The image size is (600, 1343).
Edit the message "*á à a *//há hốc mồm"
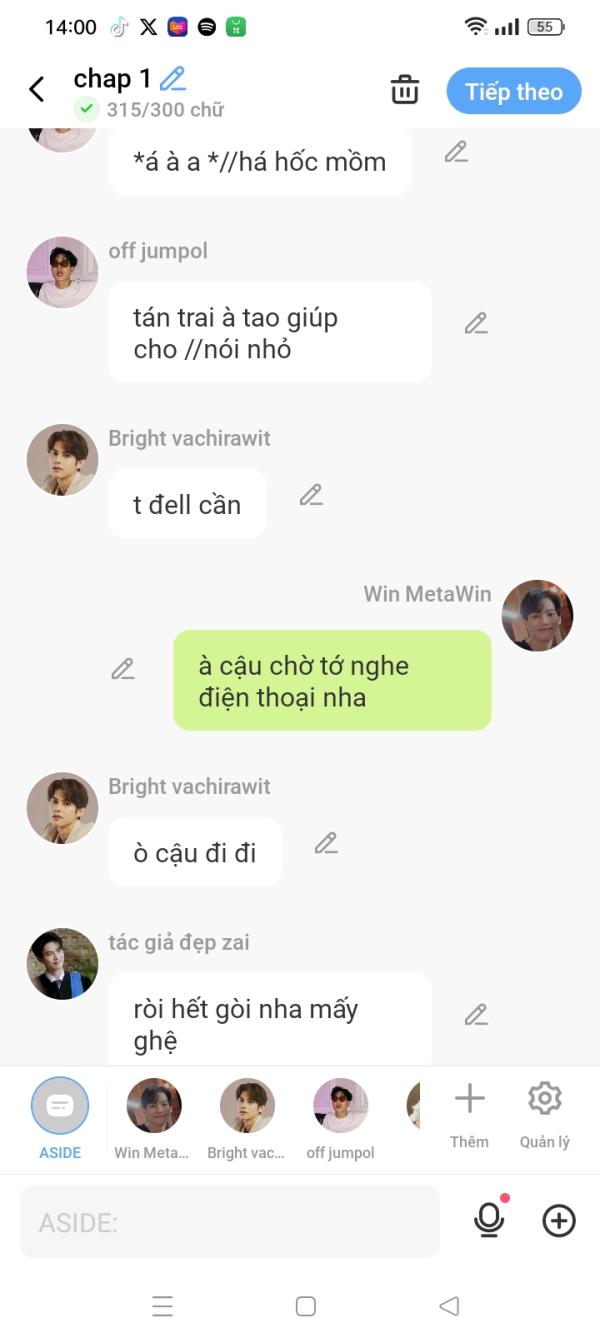tap(456, 151)
